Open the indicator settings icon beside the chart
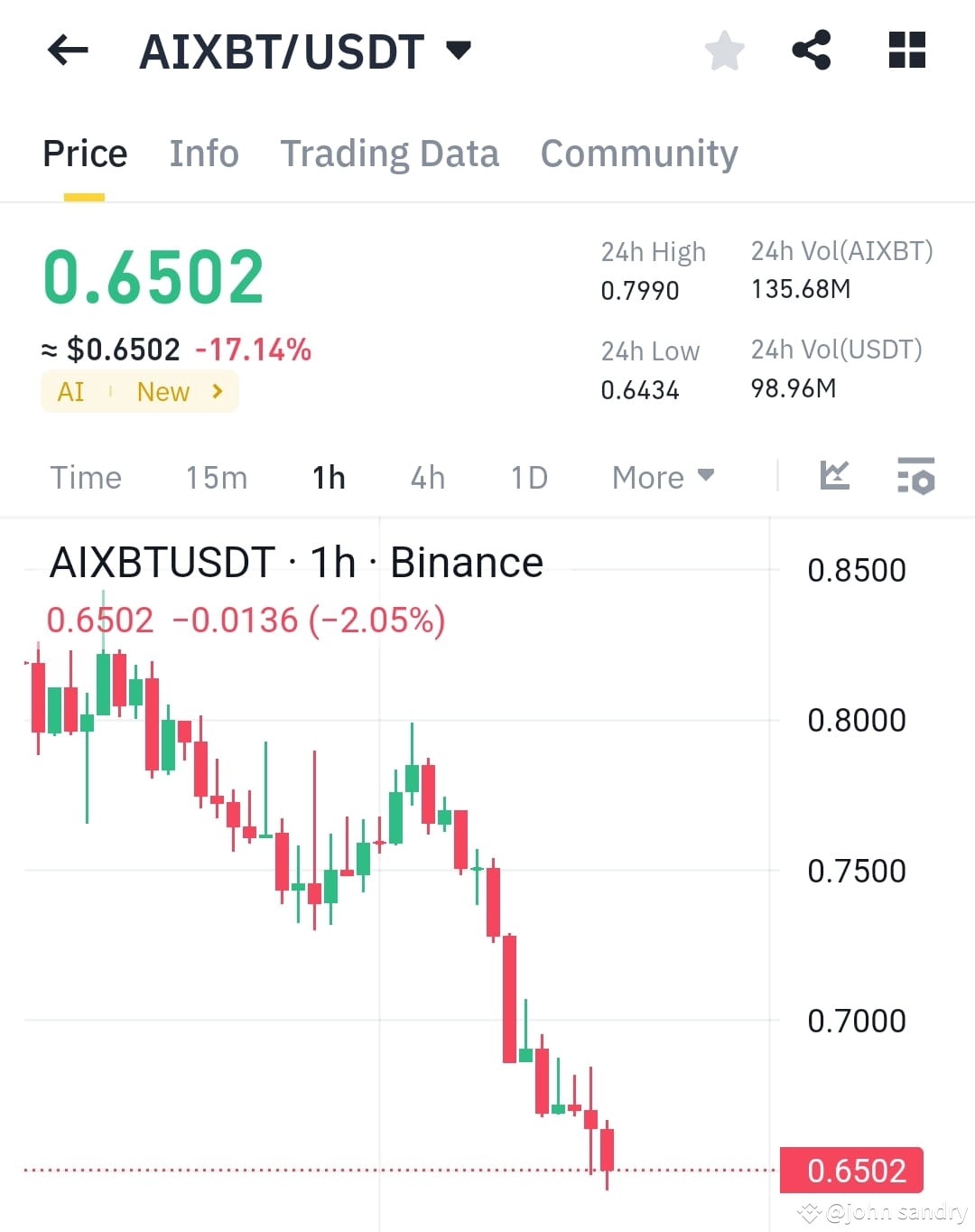The image size is (975, 1232). [x=915, y=477]
